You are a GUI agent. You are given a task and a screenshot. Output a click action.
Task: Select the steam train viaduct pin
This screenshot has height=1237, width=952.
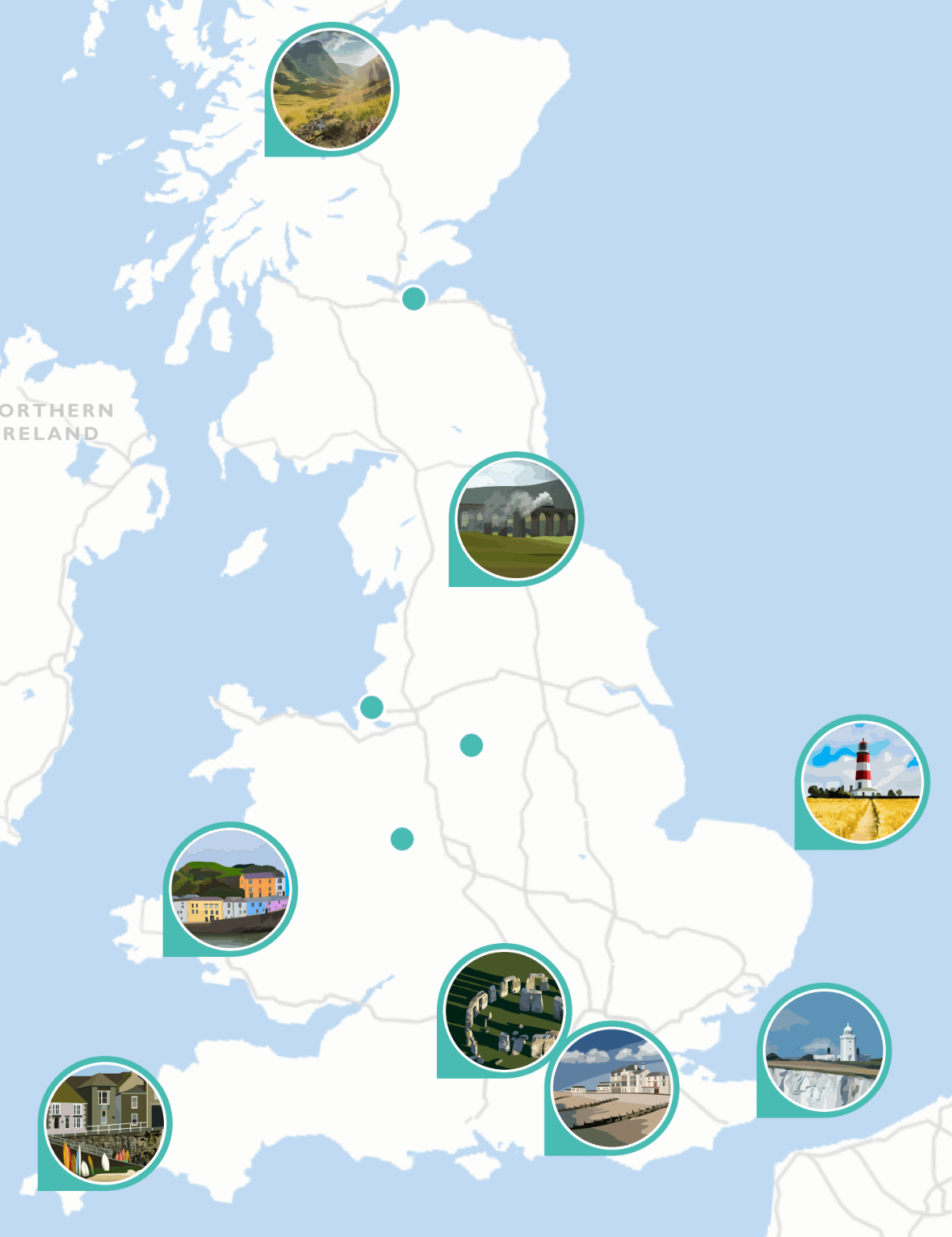click(x=516, y=518)
